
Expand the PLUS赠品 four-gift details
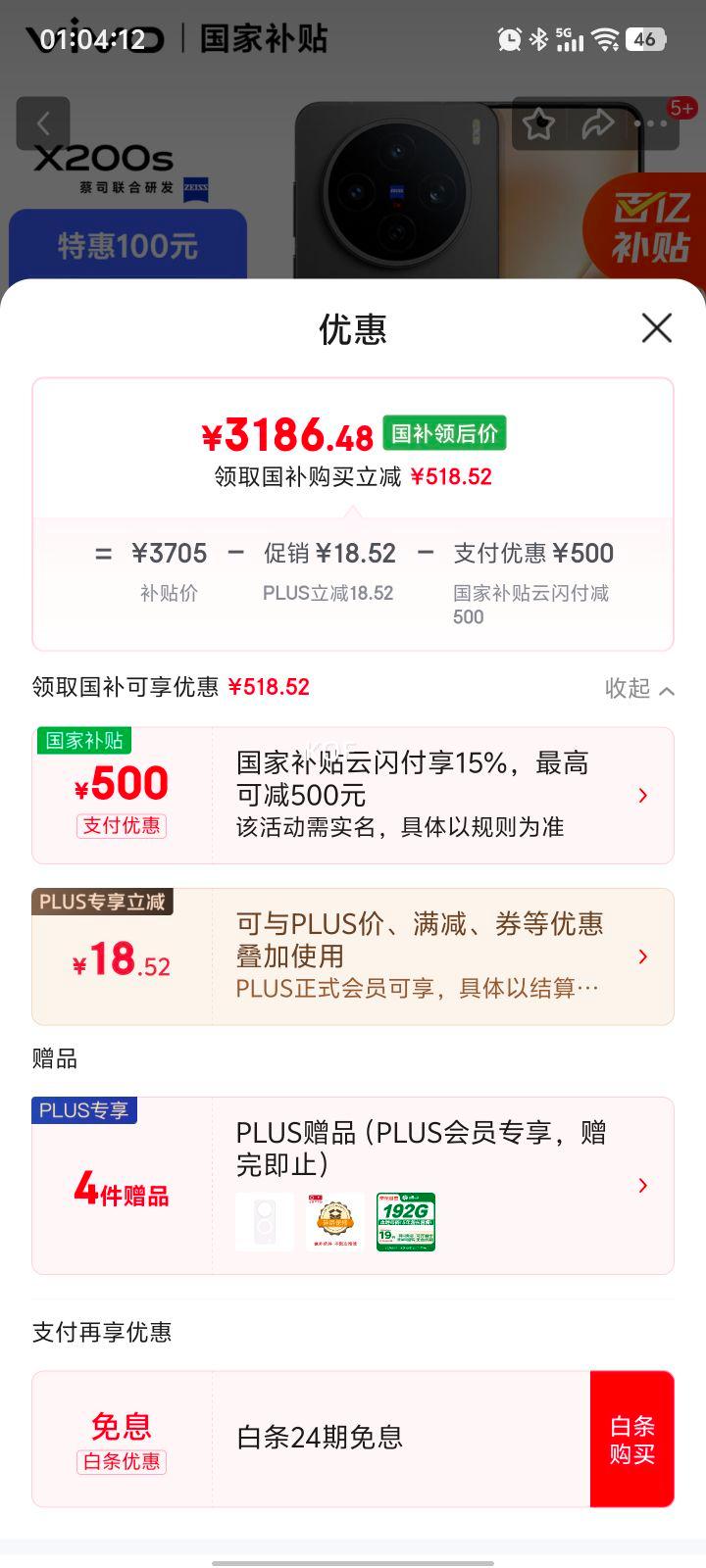(x=643, y=1186)
